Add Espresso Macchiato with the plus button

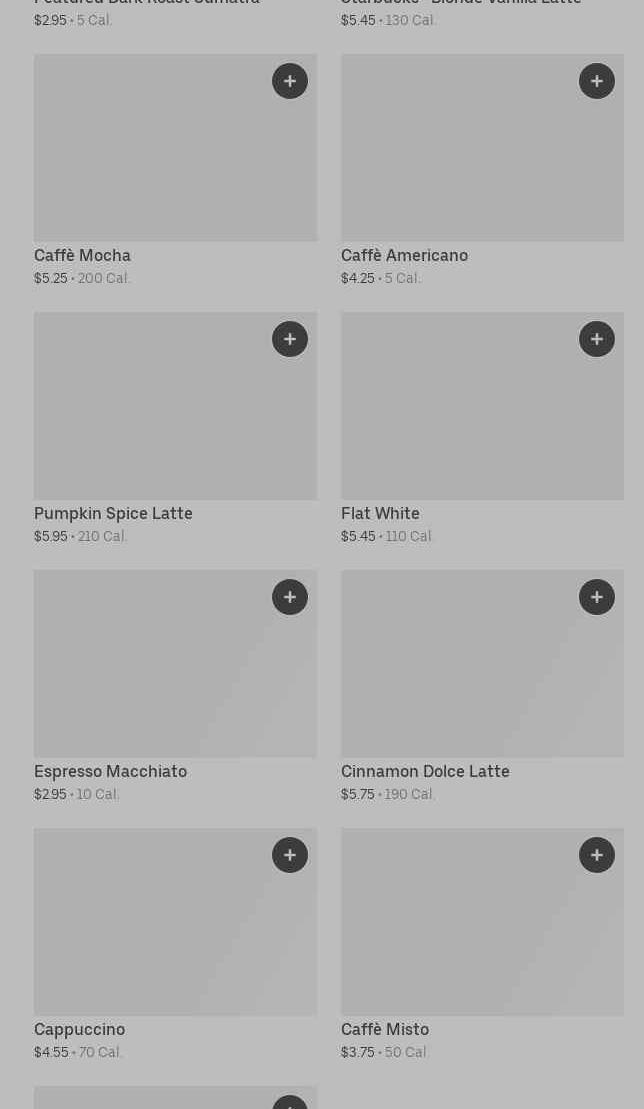290,597
